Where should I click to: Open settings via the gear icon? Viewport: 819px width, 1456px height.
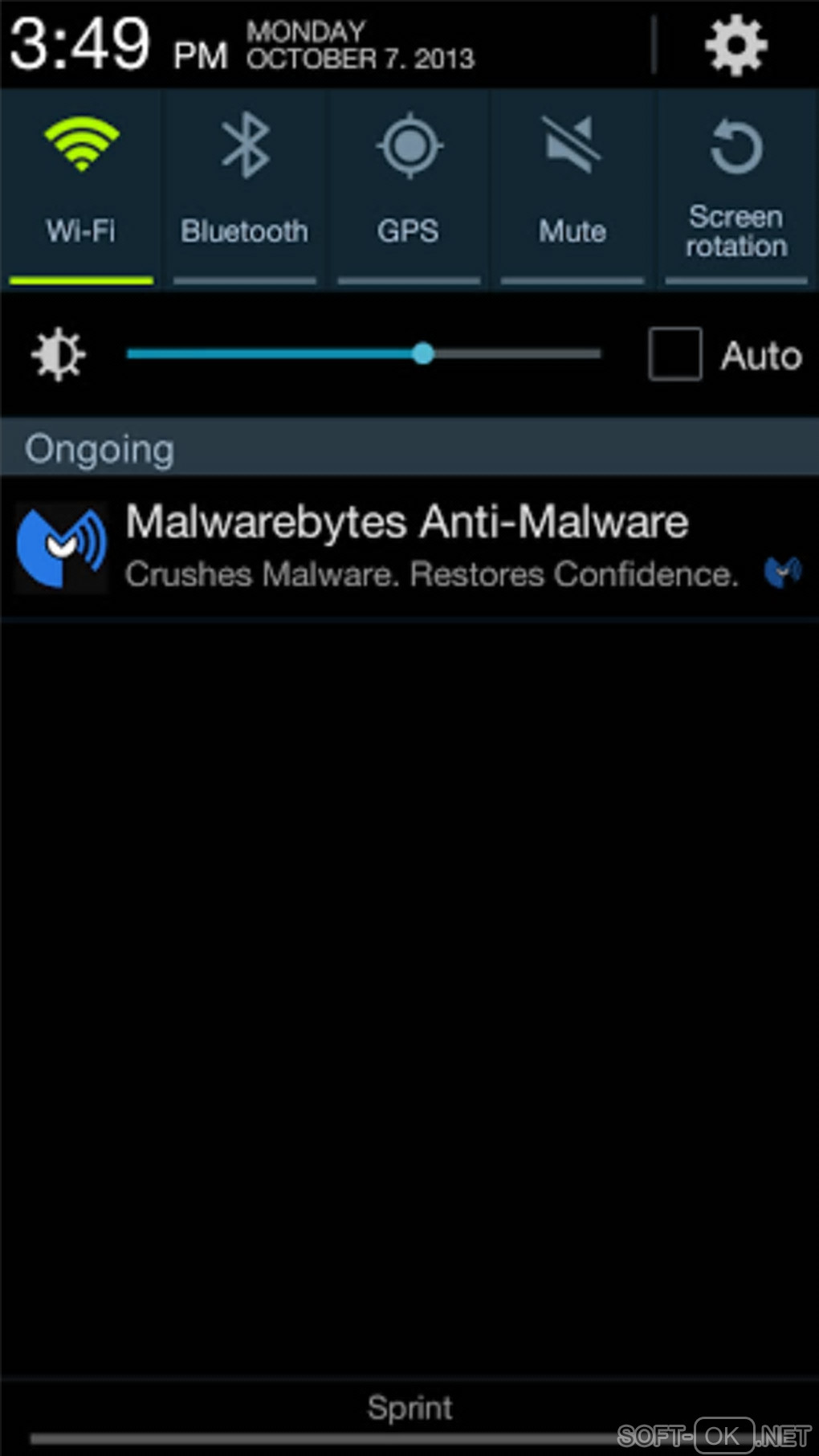tap(735, 46)
